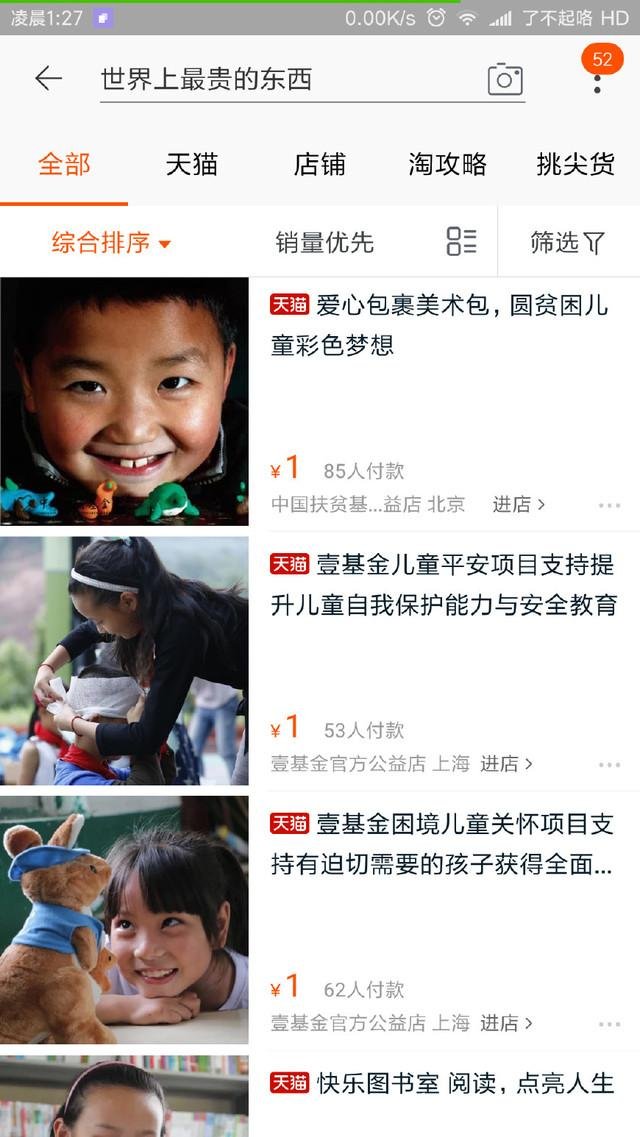Open more options for 儿童平安项目 item
640x1137 pixels.
point(609,765)
